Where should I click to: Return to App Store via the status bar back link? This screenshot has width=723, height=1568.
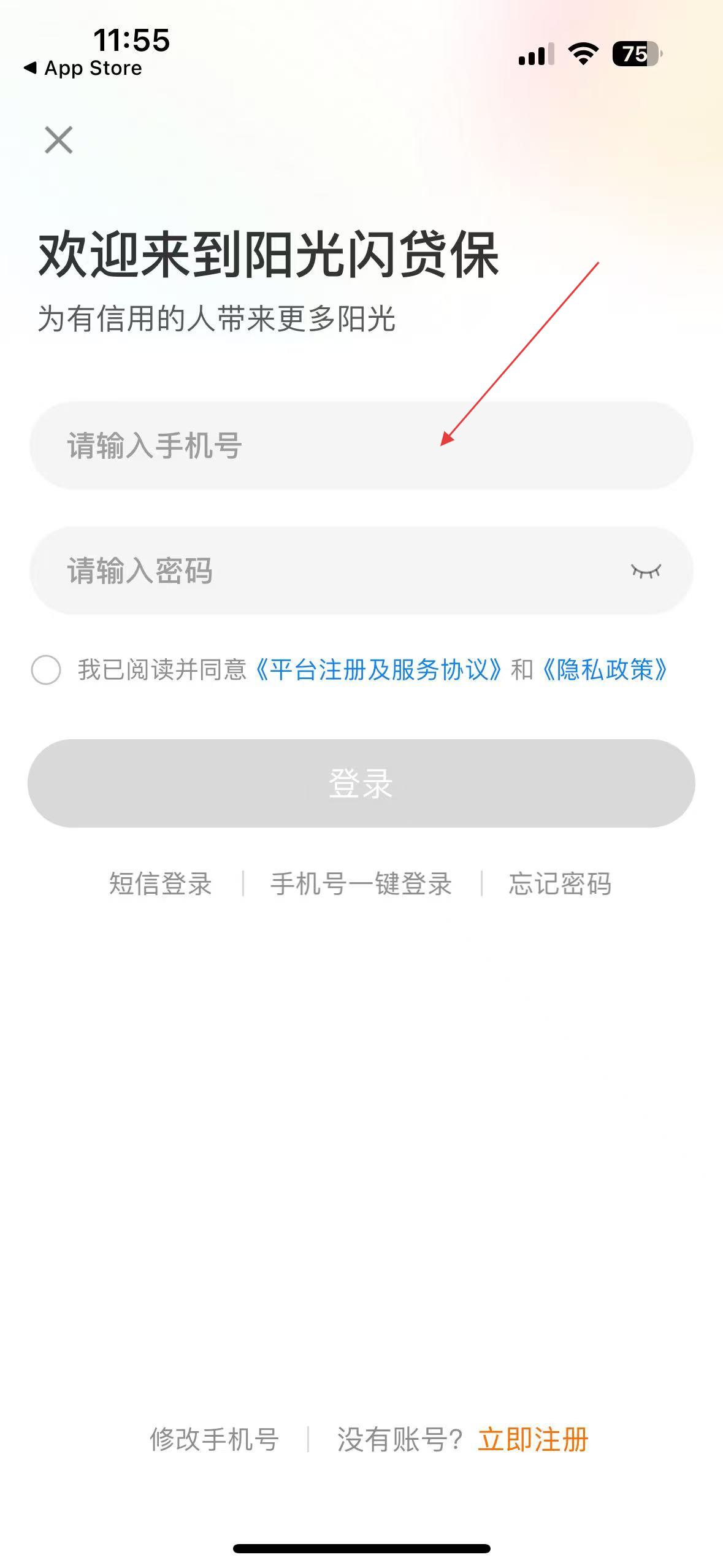click(83, 68)
